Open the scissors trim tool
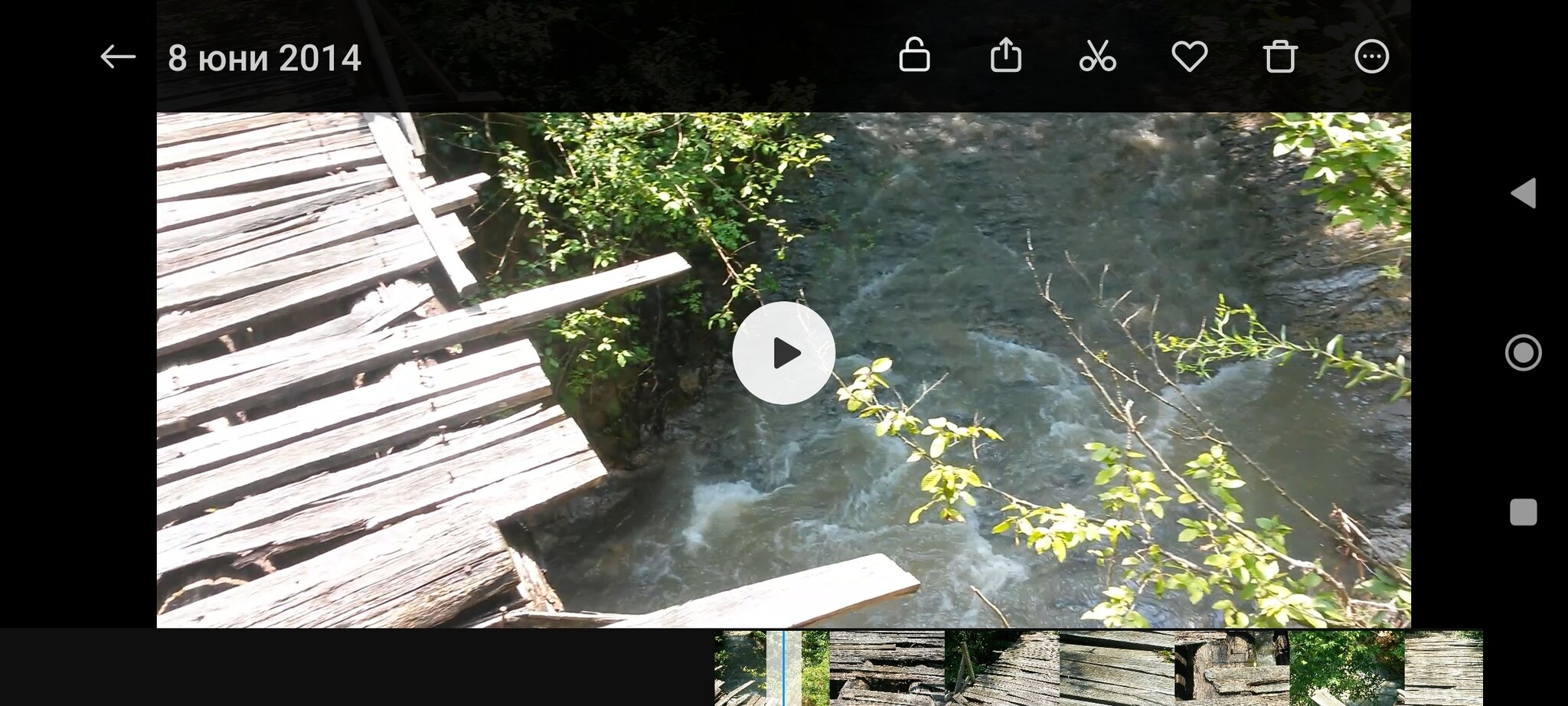 point(1097,56)
